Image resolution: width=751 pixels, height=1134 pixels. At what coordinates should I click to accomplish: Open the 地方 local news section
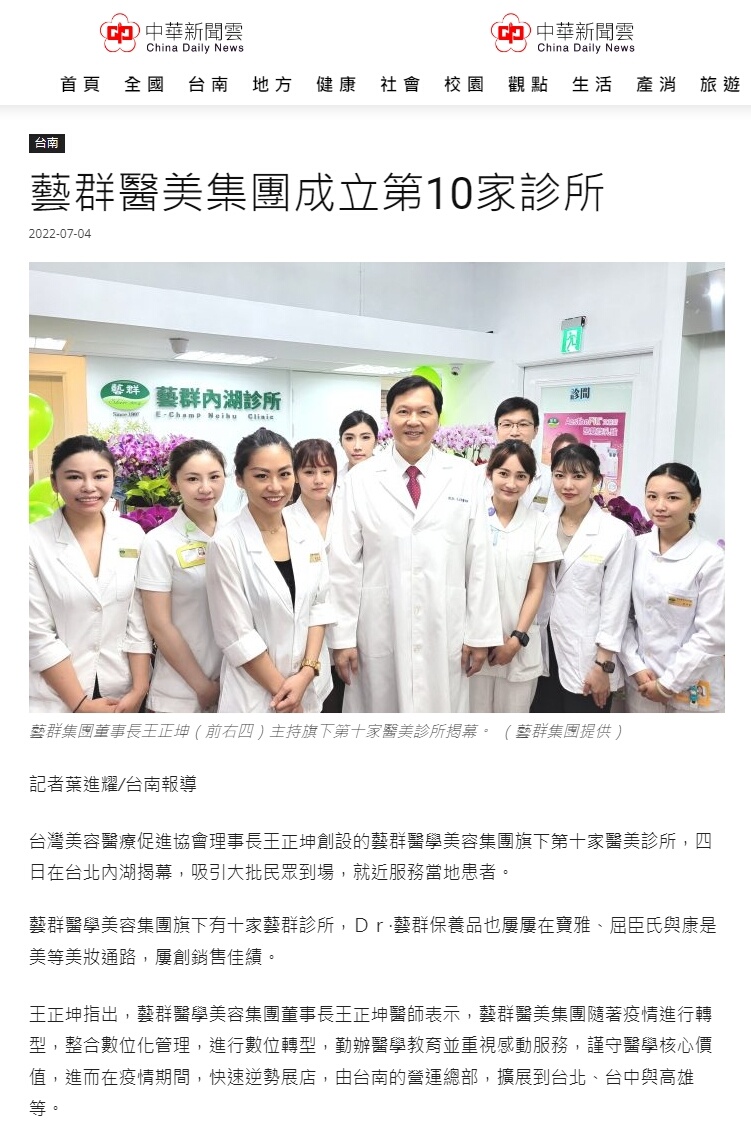(272, 85)
